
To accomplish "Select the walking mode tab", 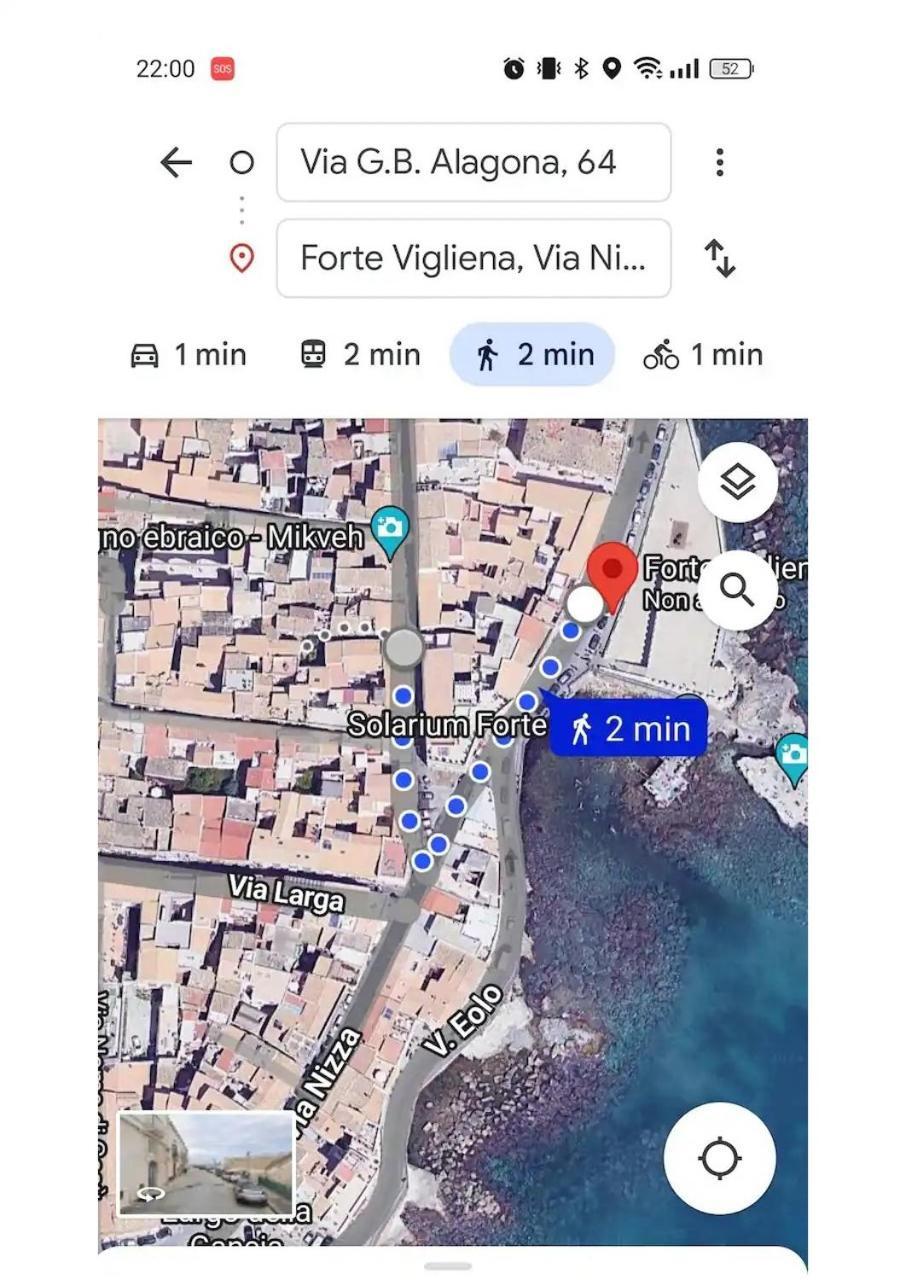I will click(x=532, y=355).
